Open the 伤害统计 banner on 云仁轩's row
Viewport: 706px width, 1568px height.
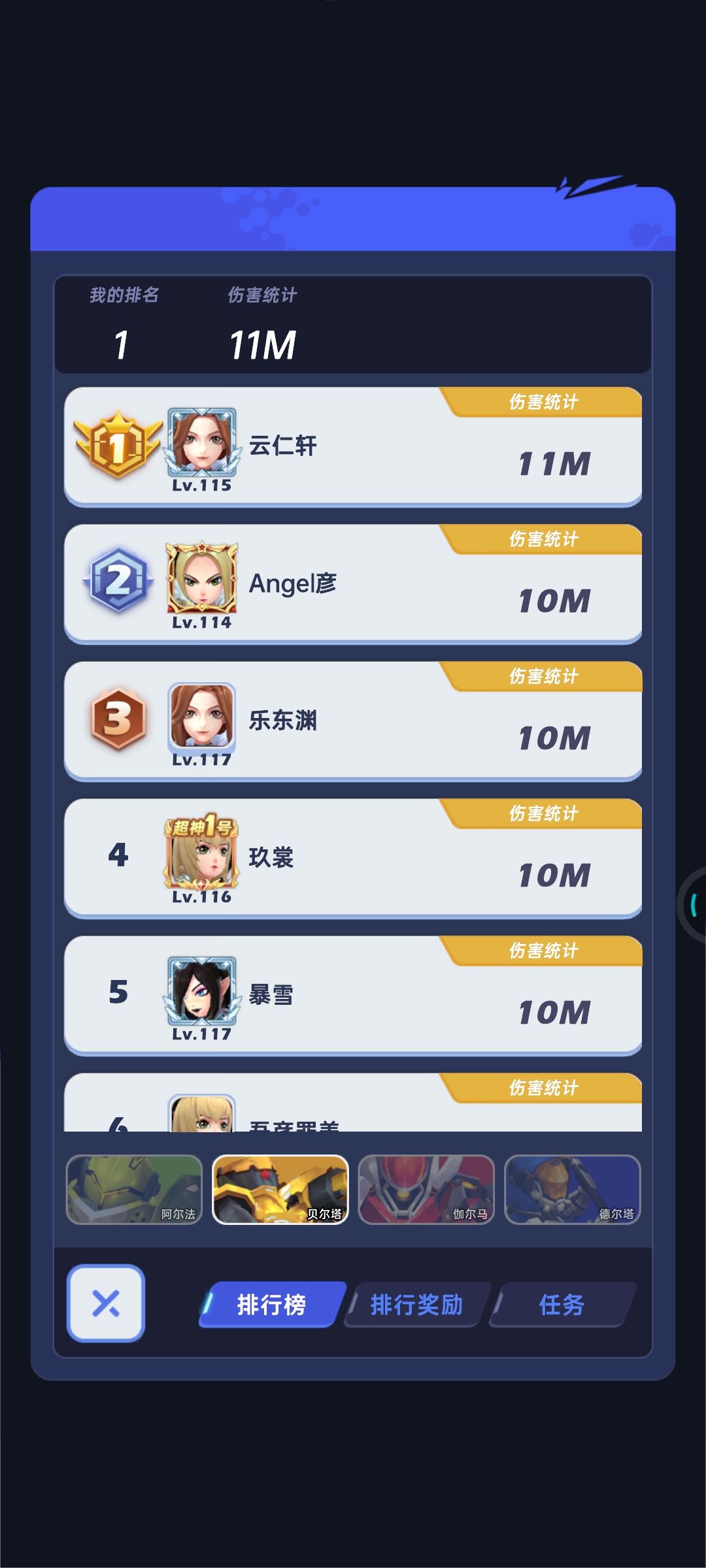(x=546, y=400)
